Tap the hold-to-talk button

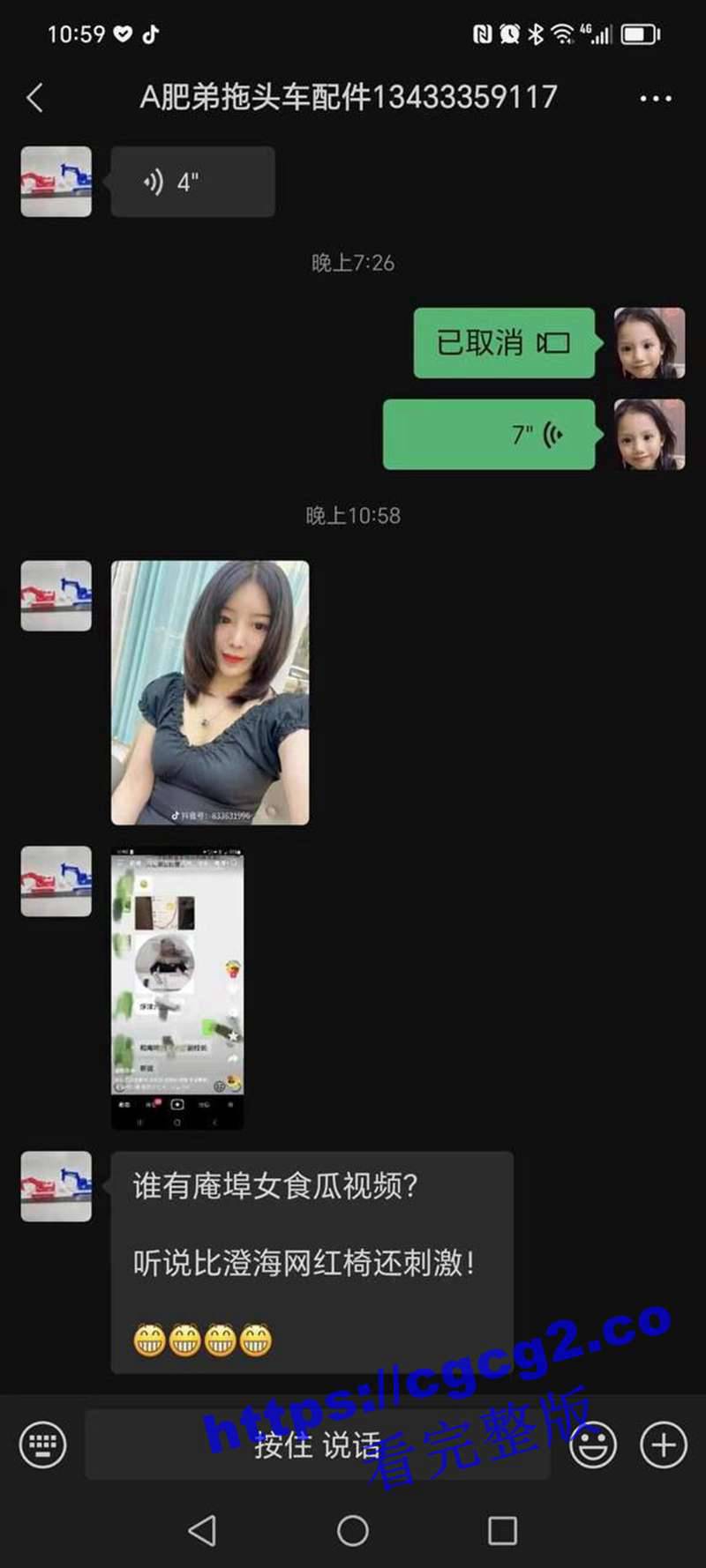point(317,1445)
